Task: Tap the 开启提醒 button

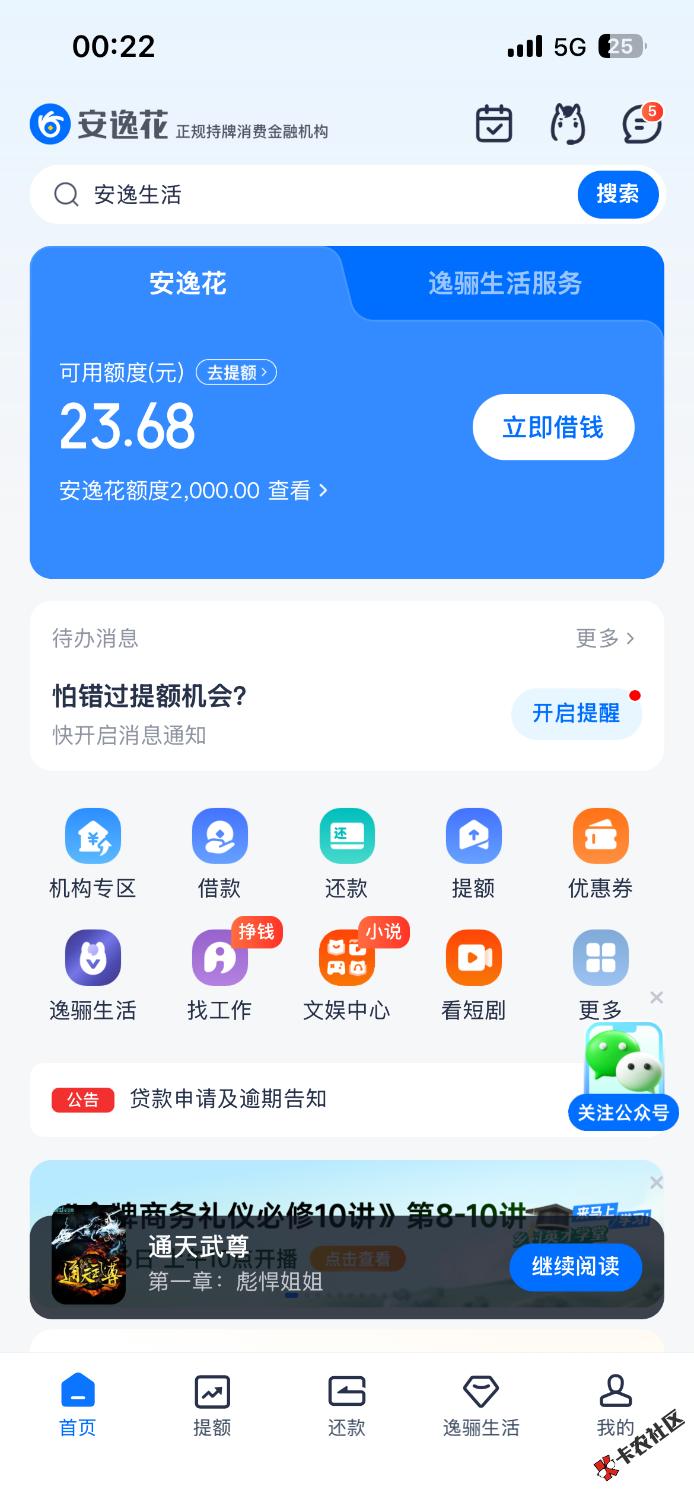Action: click(576, 713)
